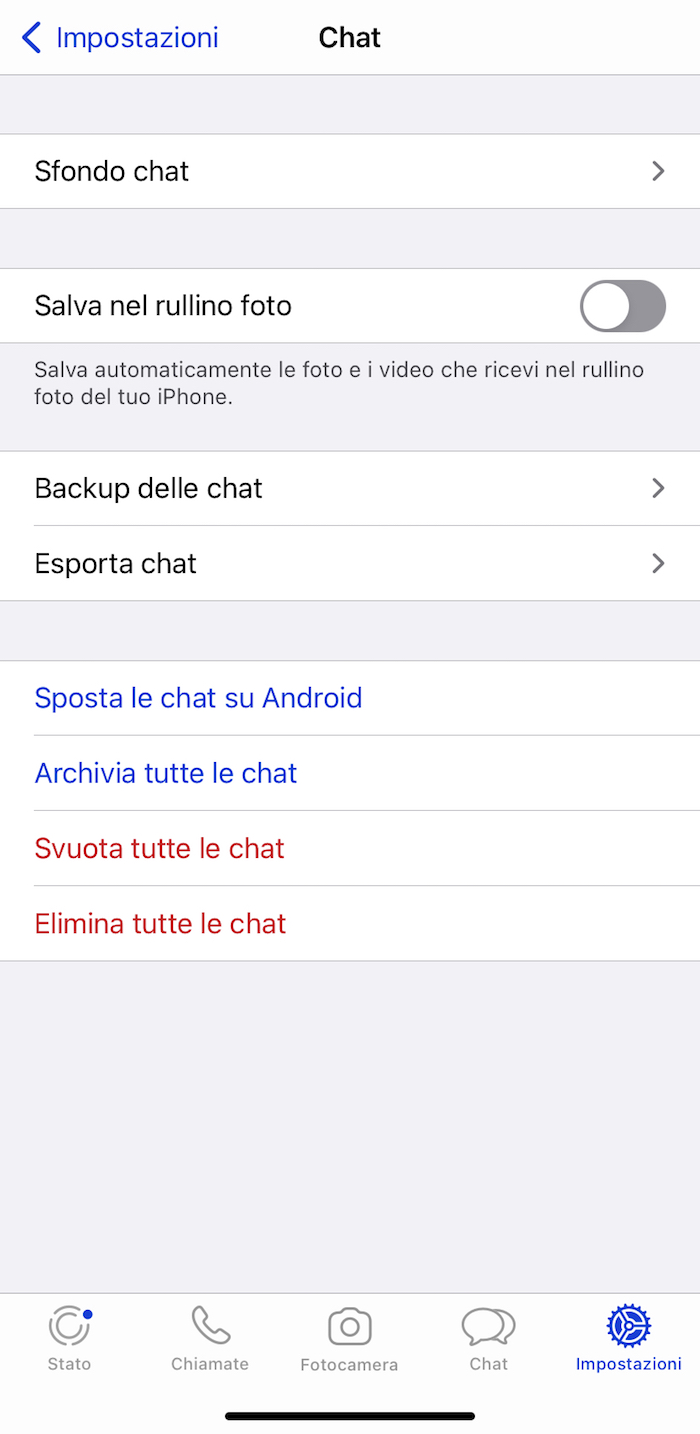
Task: Tap the Impostazioni tab in bottom bar
Action: [629, 1338]
